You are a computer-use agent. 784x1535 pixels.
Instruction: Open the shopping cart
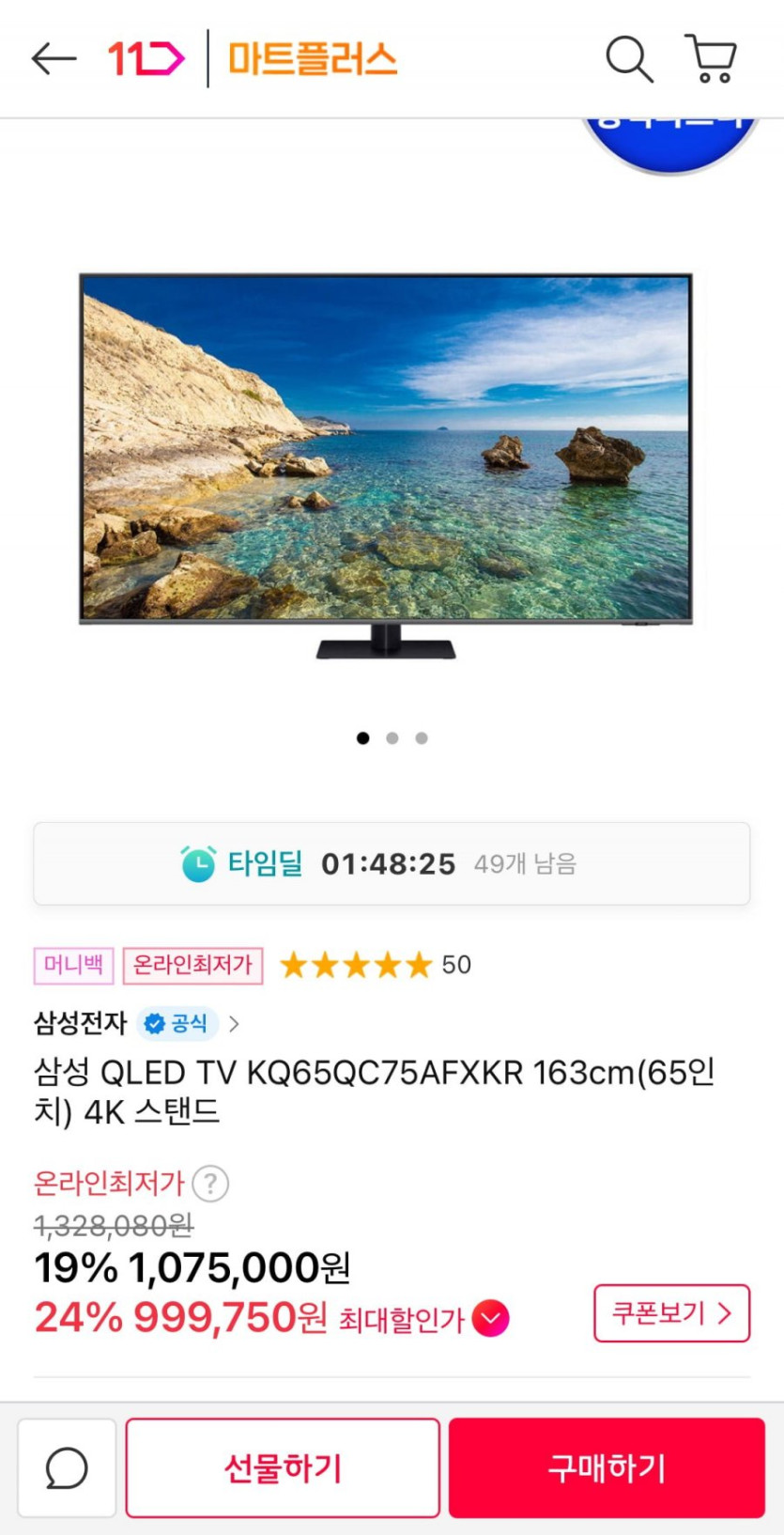click(712, 59)
